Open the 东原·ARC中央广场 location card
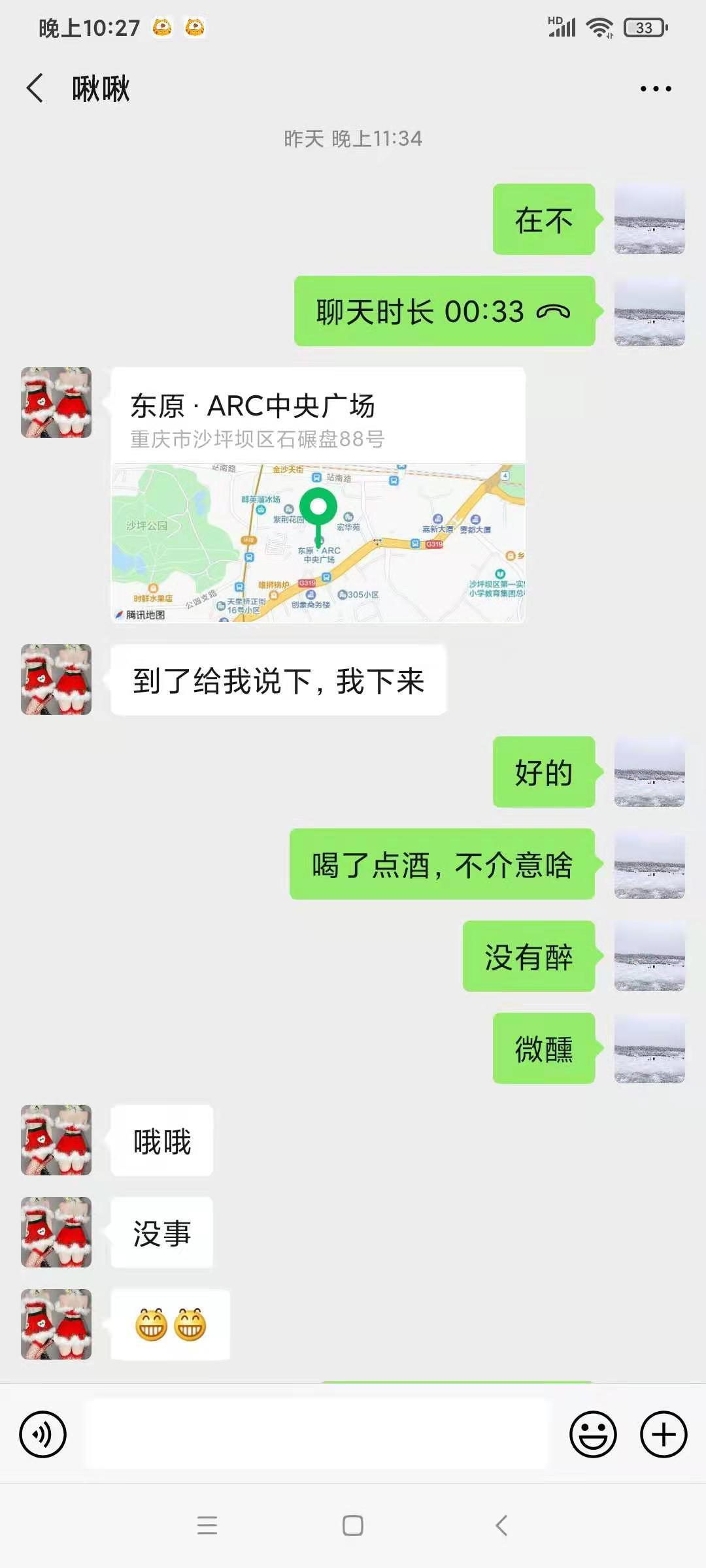Viewport: 706px width, 1568px height. (x=318, y=495)
